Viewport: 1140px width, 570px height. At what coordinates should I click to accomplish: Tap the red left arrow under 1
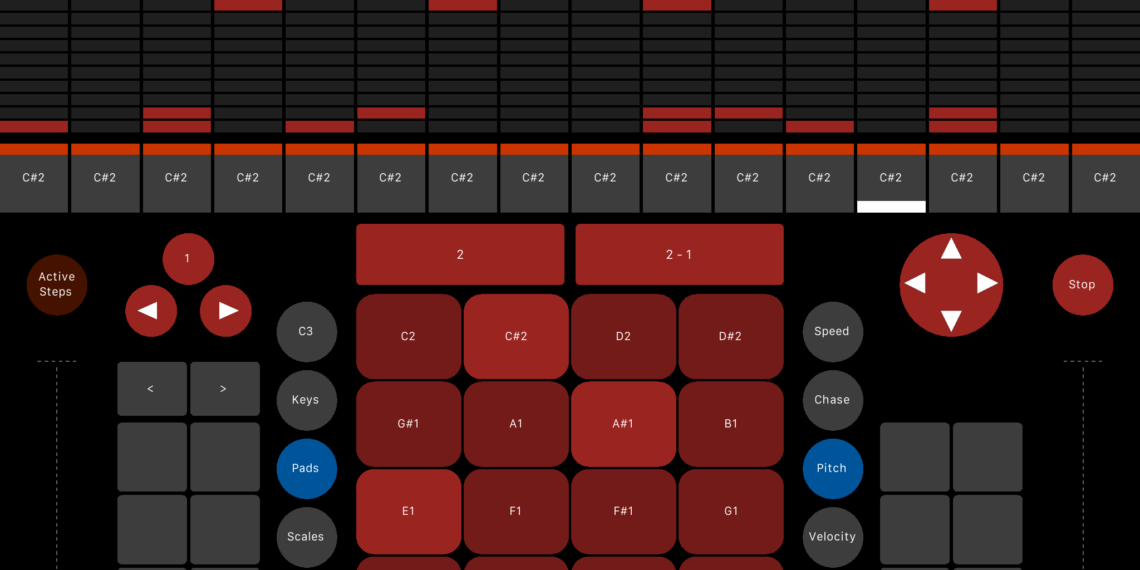pos(150,311)
